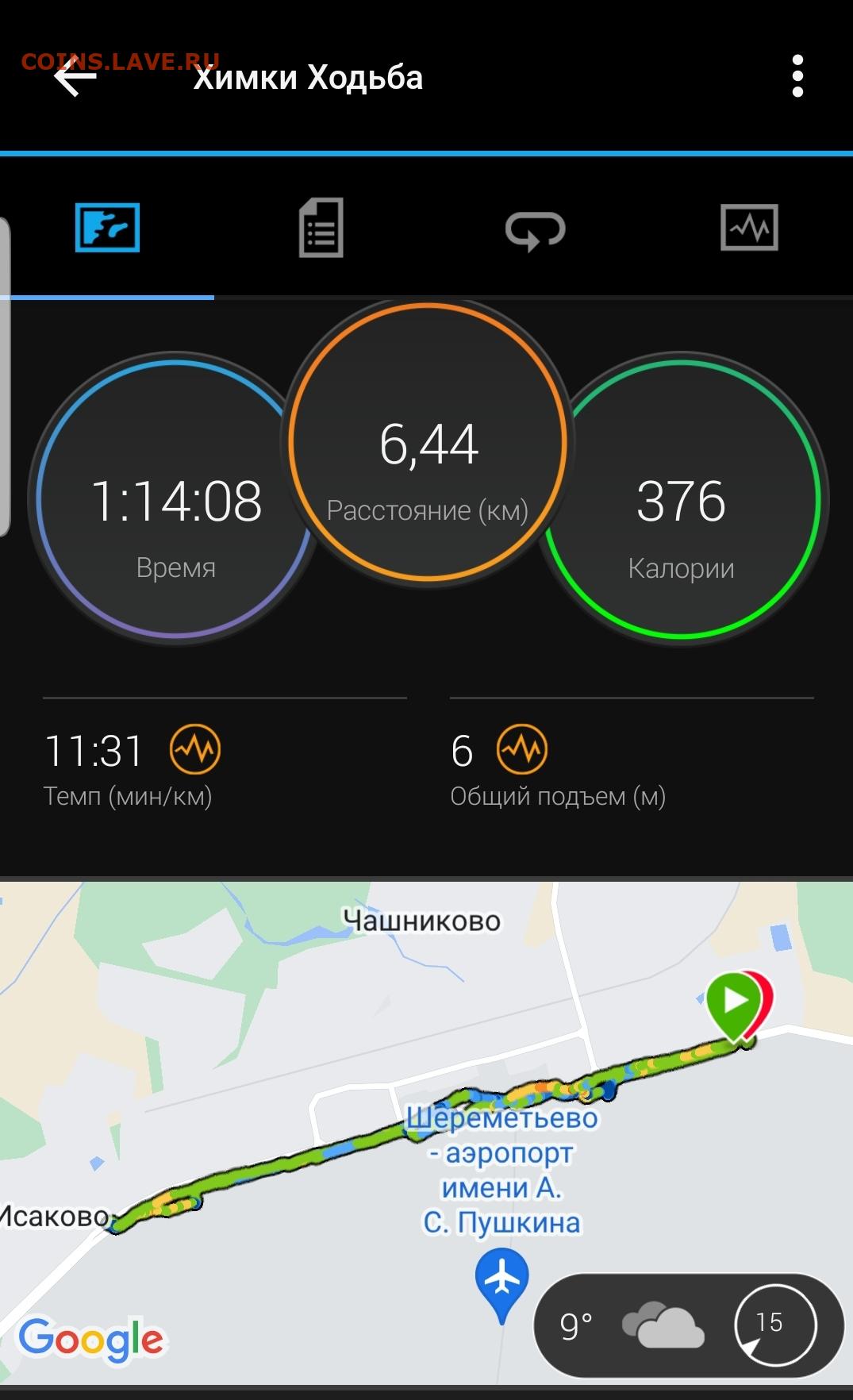Open pace chart icon next to 11:31
The height and width of the screenshot is (1400, 853).
click(x=195, y=748)
